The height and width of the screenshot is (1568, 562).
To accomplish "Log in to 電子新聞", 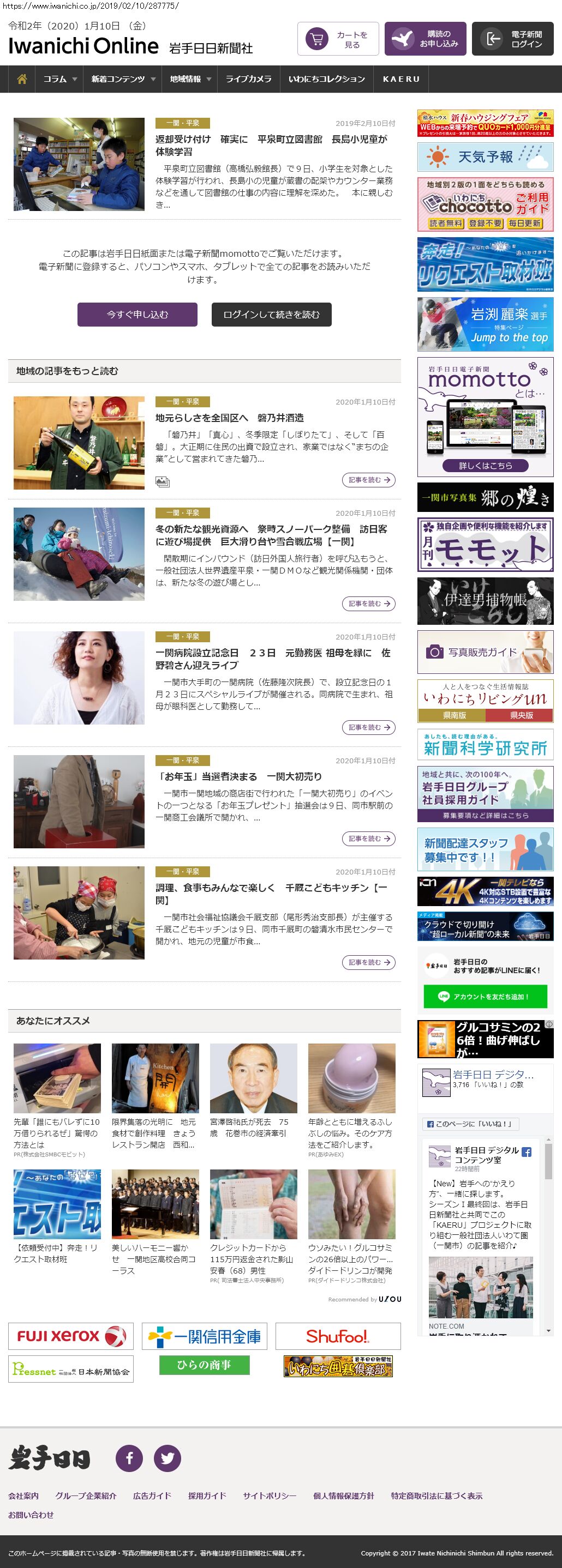I will 512,40.
